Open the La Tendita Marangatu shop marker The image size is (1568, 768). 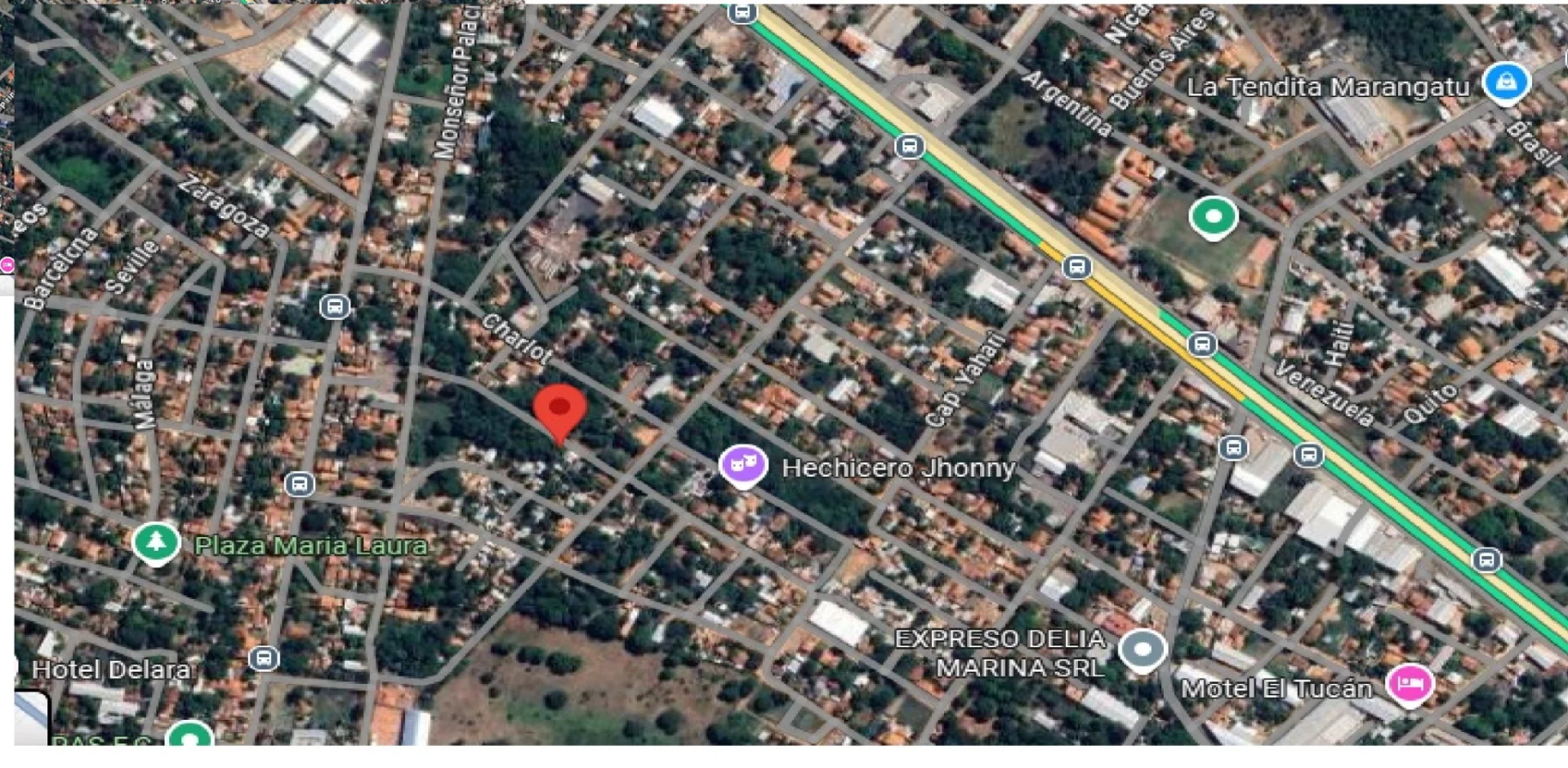click(x=1505, y=83)
